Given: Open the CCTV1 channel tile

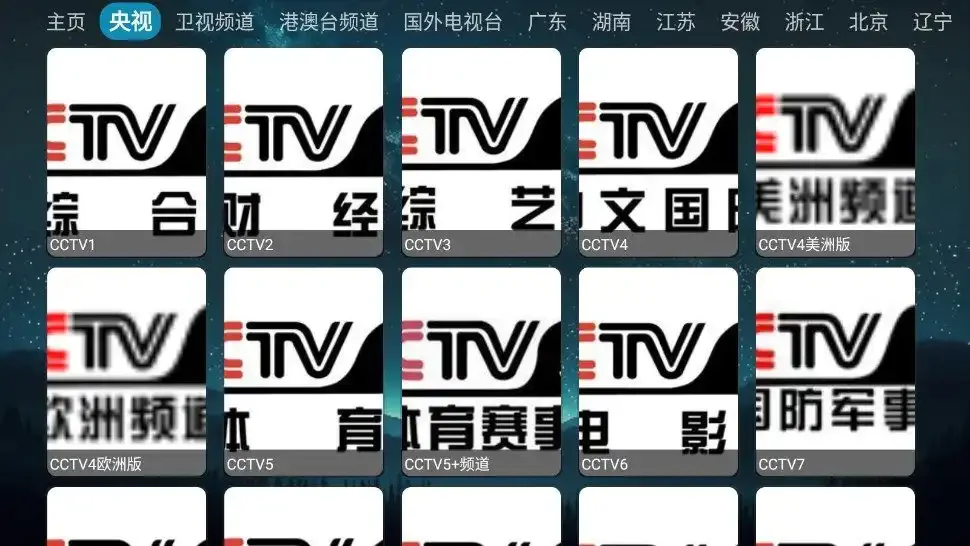Looking at the screenshot, I should [126, 152].
